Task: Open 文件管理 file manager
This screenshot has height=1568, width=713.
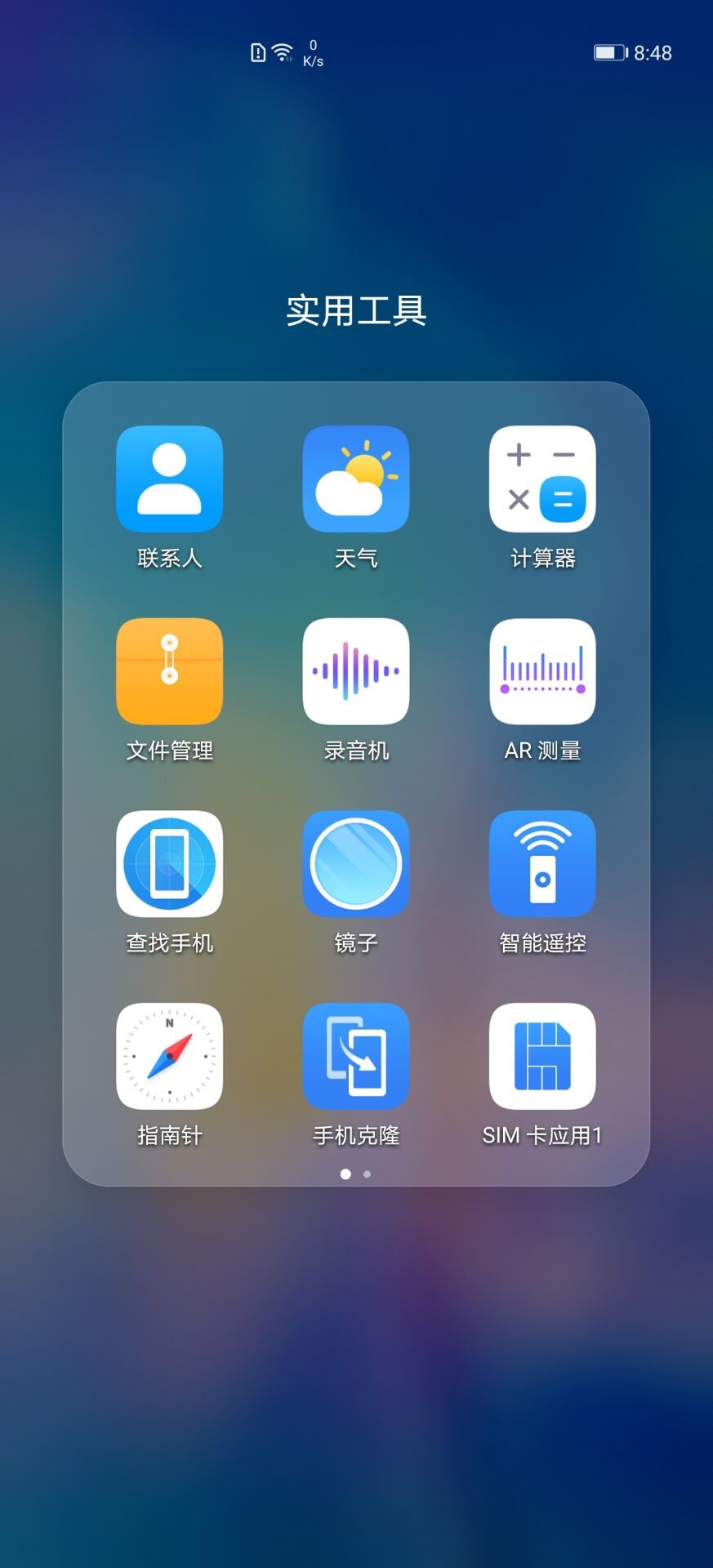Action: tap(169, 671)
